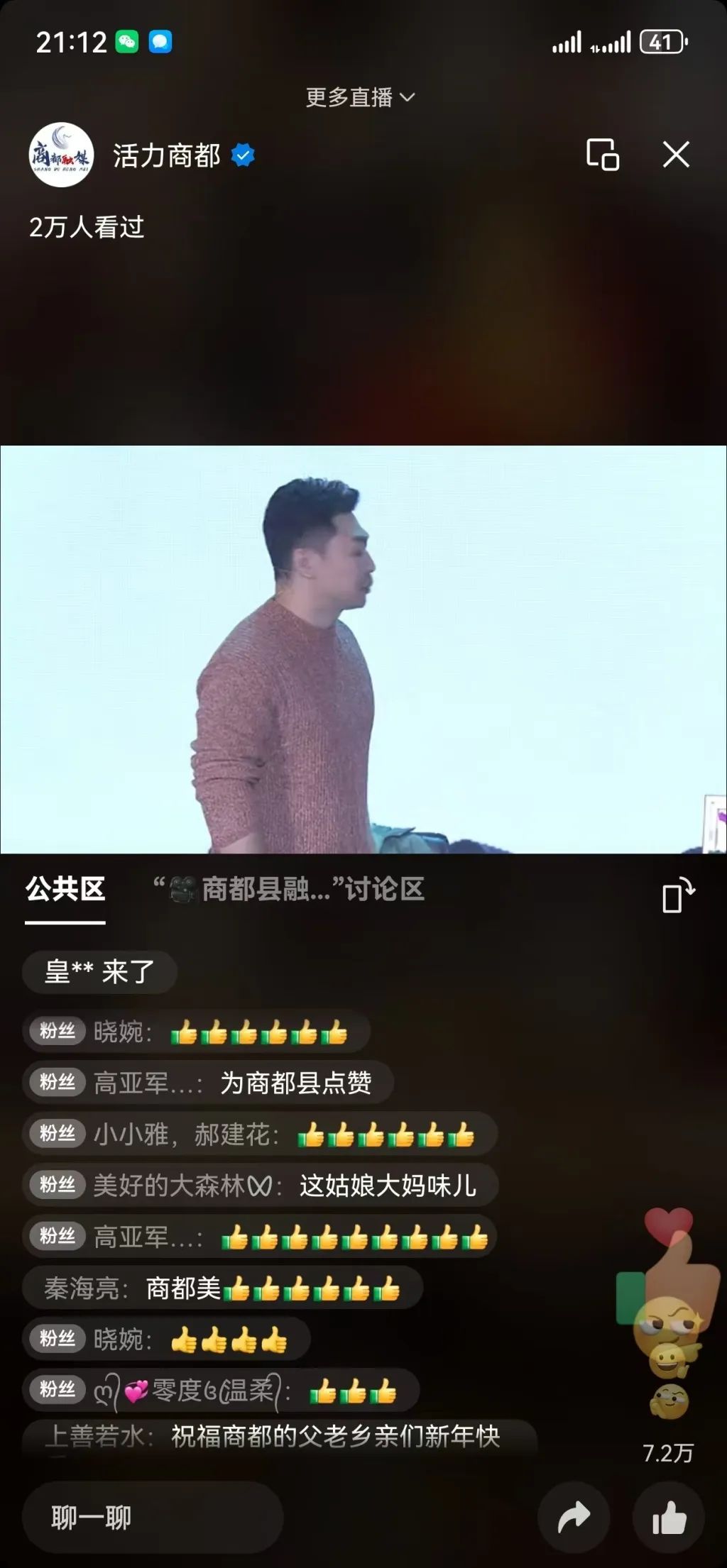Open 晓婉's comment with six thumbs

tap(197, 1032)
